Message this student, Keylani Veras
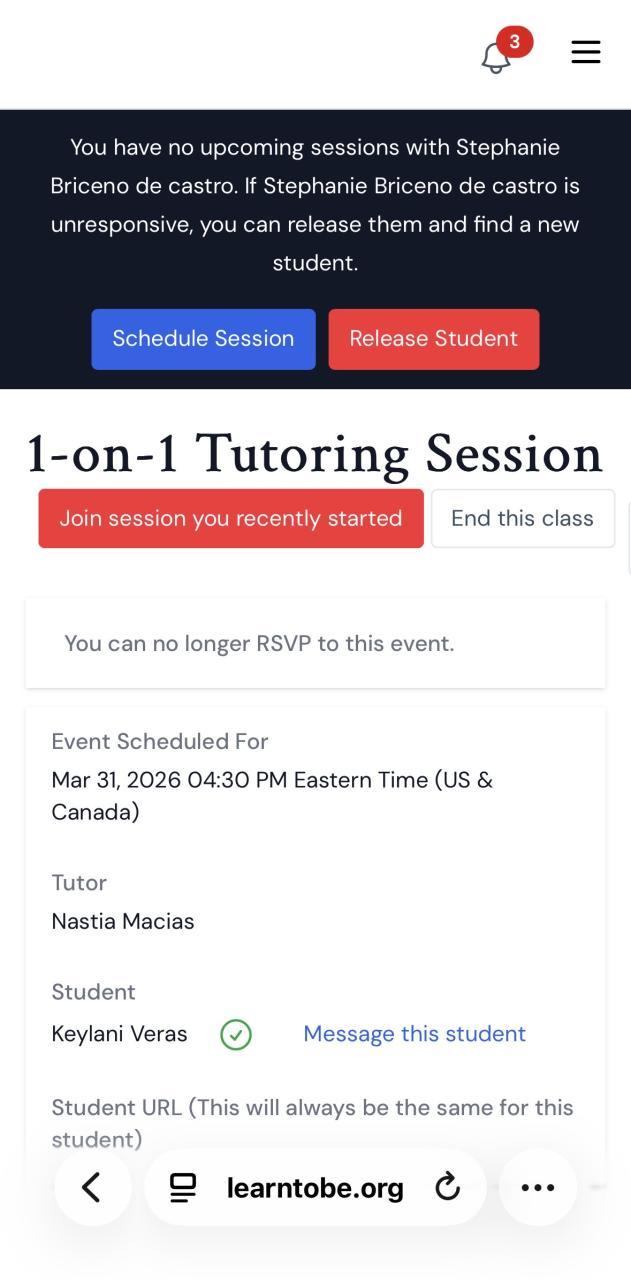The height and width of the screenshot is (1280, 631). (x=414, y=1034)
